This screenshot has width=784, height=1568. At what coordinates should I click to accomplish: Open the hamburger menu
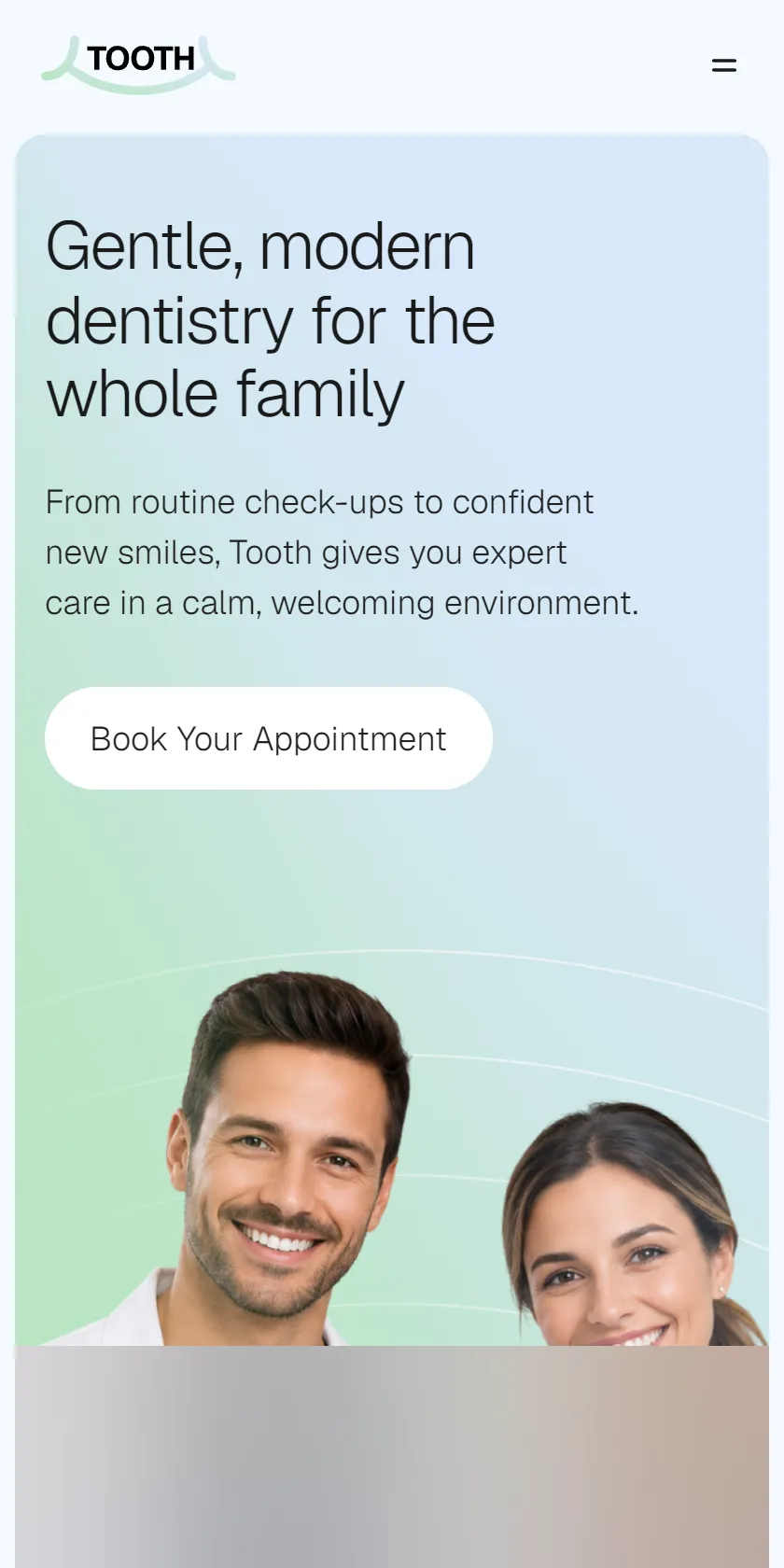click(724, 65)
